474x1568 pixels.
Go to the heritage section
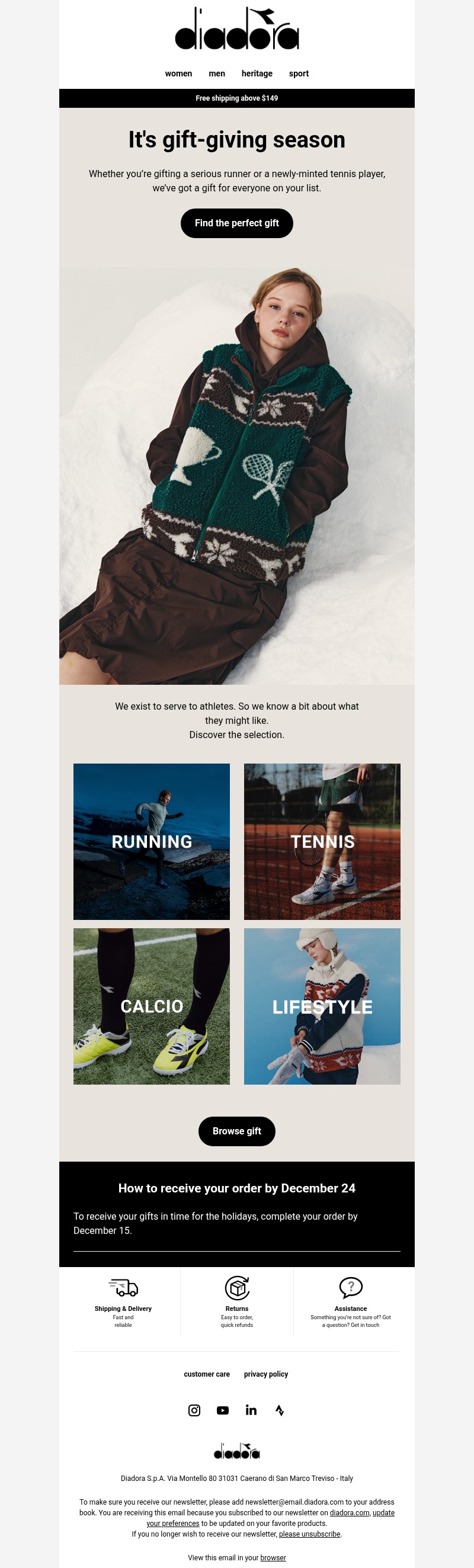point(257,73)
